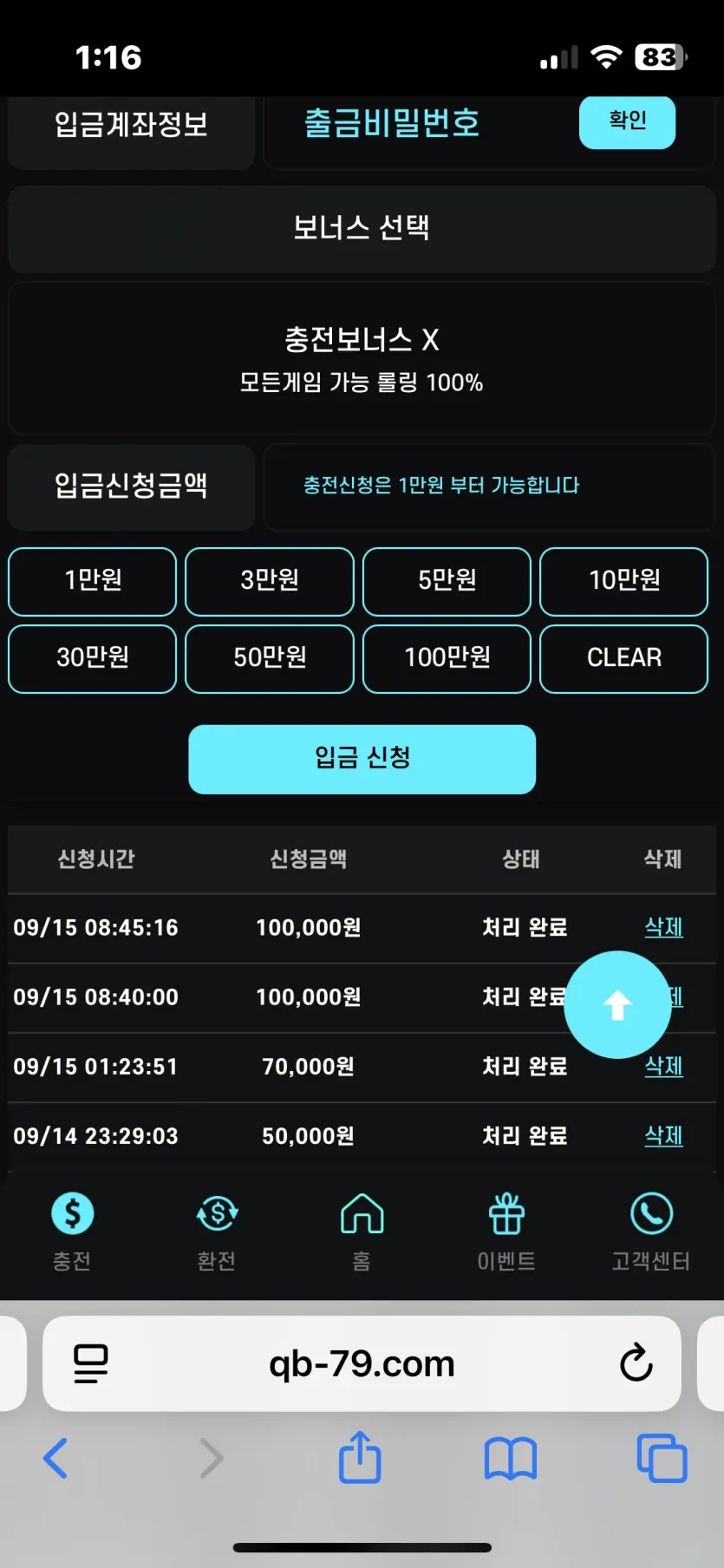Add 5만원 to the deposit amount

click(447, 581)
